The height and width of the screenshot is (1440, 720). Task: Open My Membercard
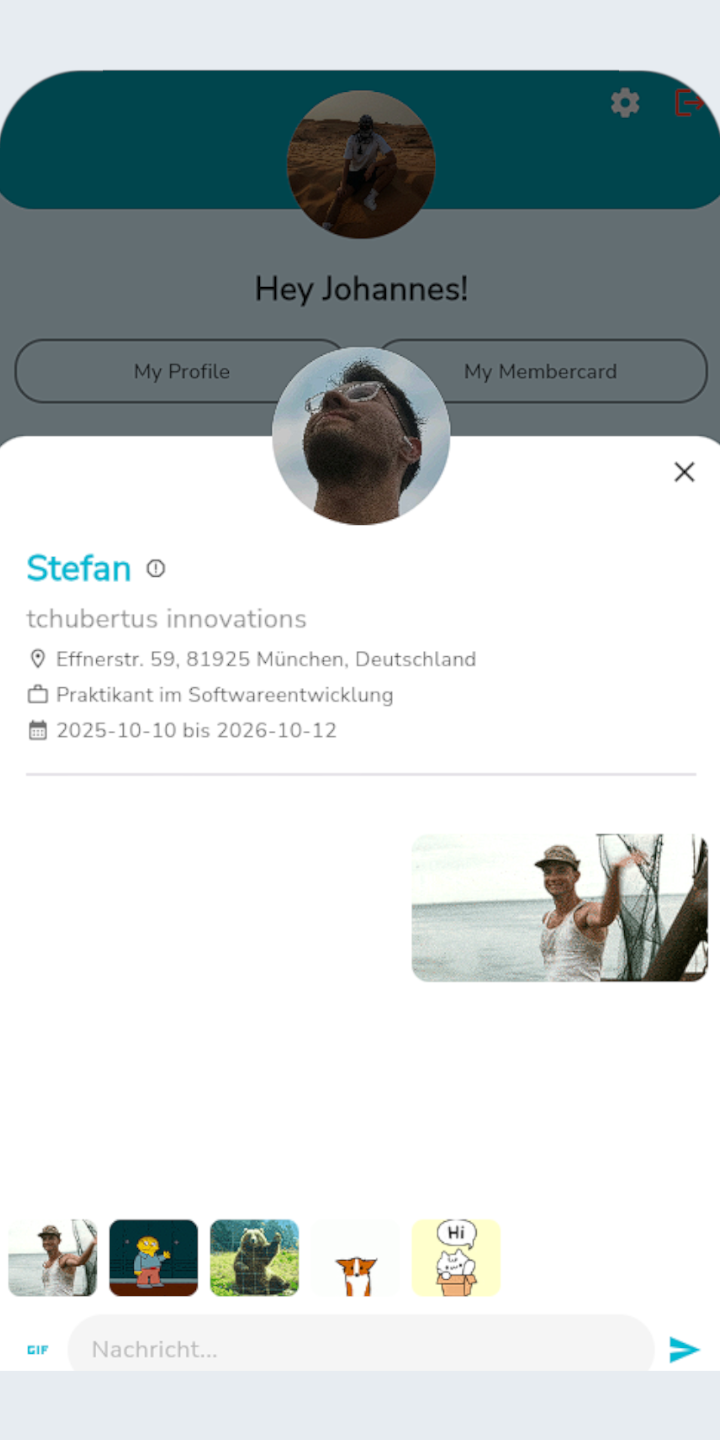540,371
